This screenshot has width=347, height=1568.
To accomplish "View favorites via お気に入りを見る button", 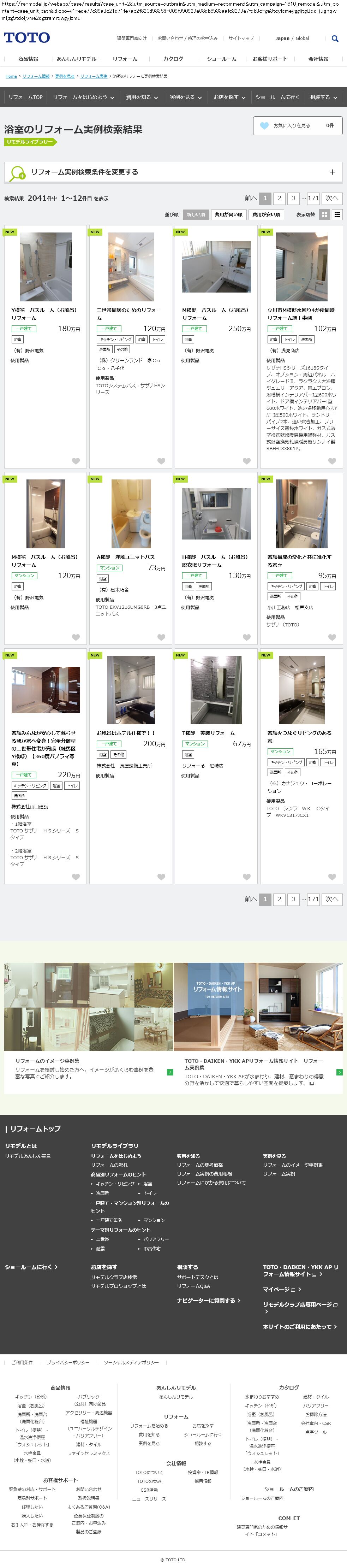I will pyautogui.click(x=297, y=125).
